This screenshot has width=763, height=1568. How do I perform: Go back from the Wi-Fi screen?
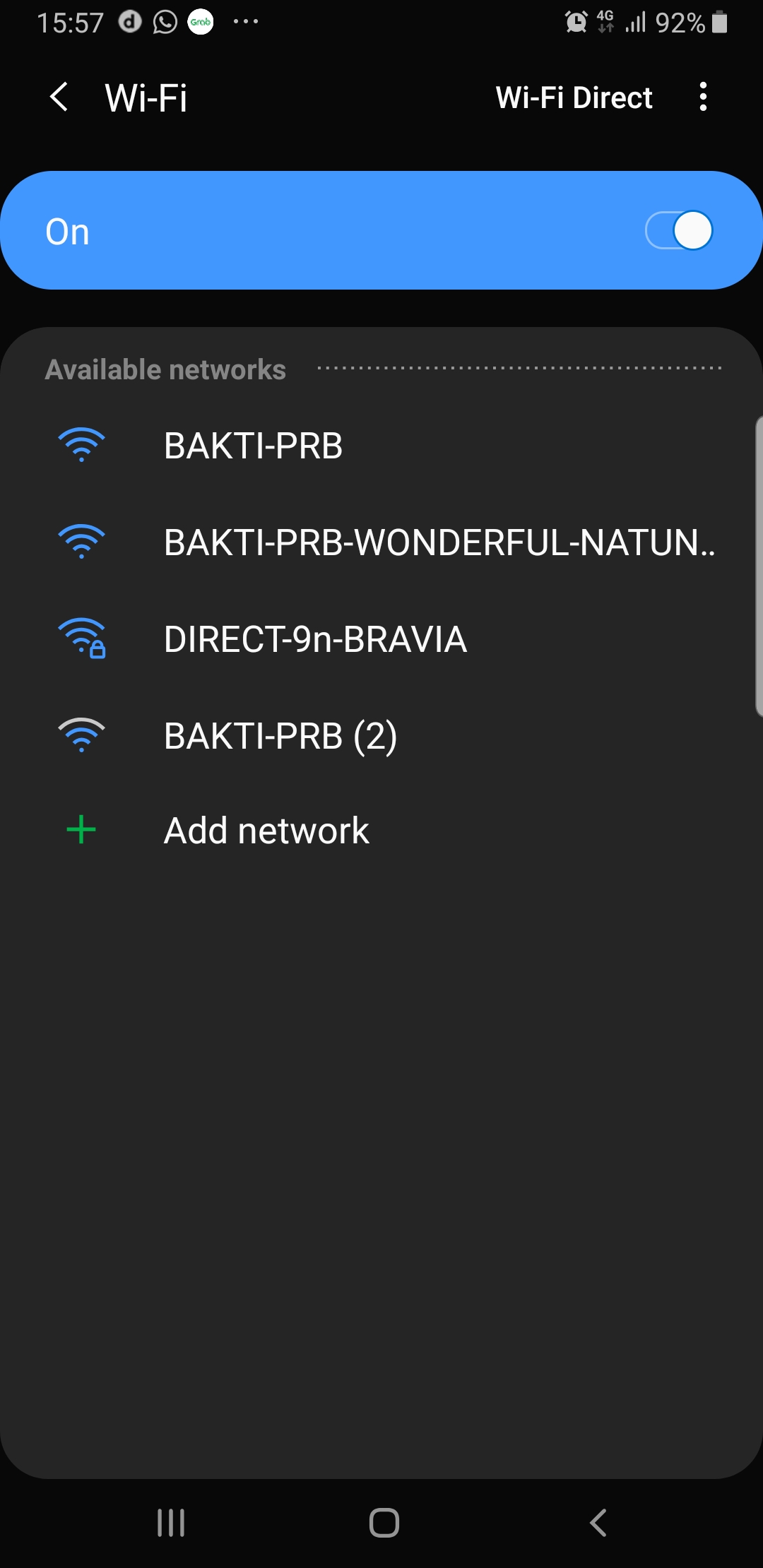(x=59, y=97)
